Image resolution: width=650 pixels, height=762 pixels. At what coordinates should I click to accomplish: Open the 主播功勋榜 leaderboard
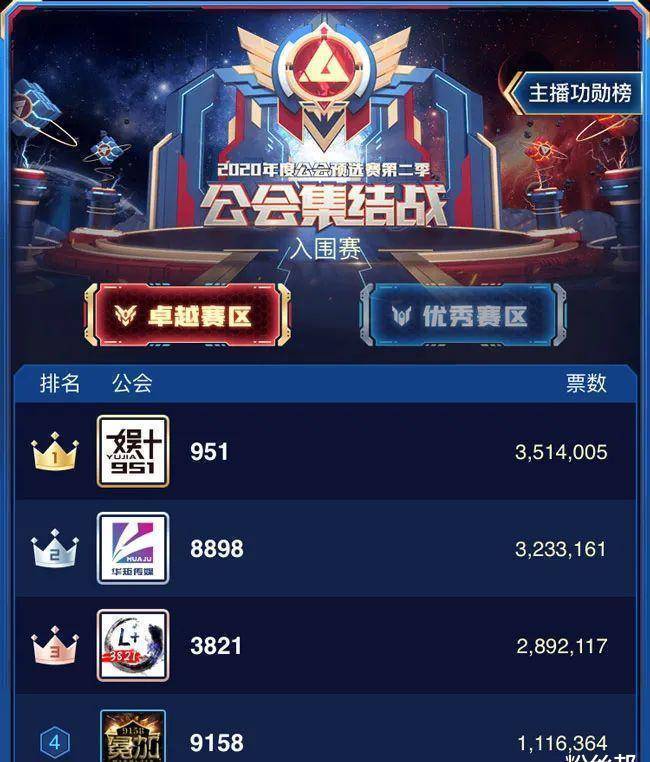click(578, 93)
